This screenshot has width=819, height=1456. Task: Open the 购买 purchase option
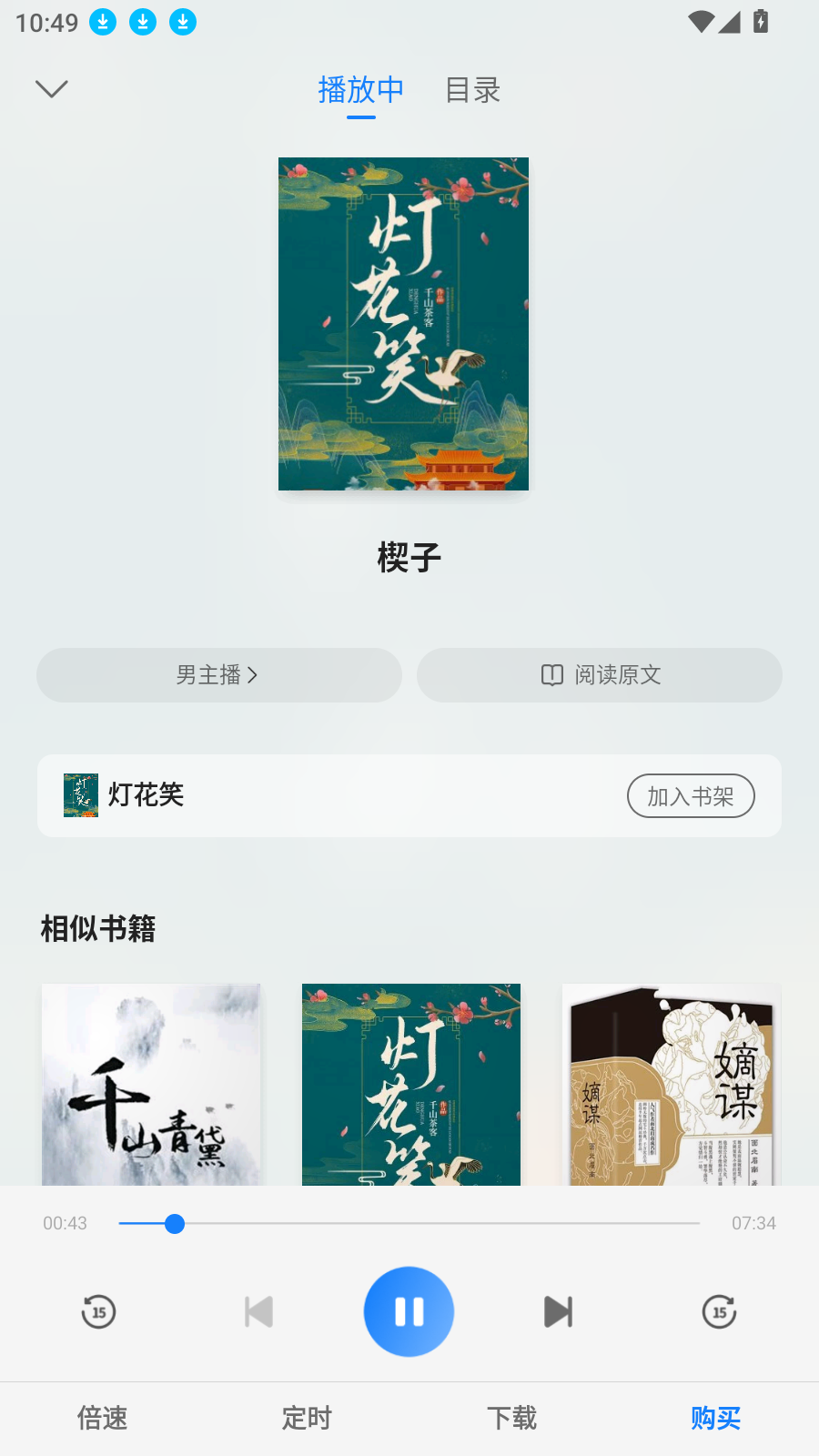point(715,1418)
